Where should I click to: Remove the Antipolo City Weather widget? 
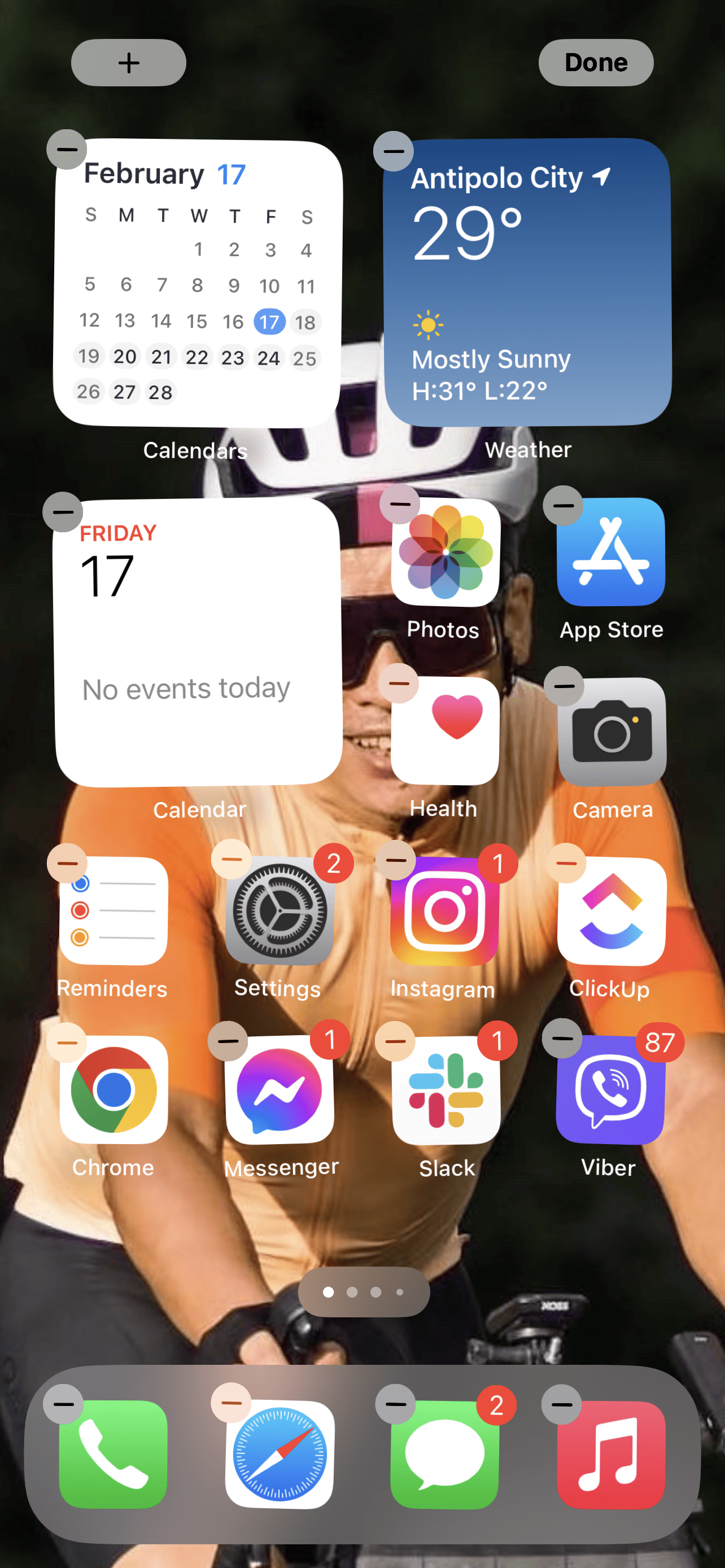(393, 151)
